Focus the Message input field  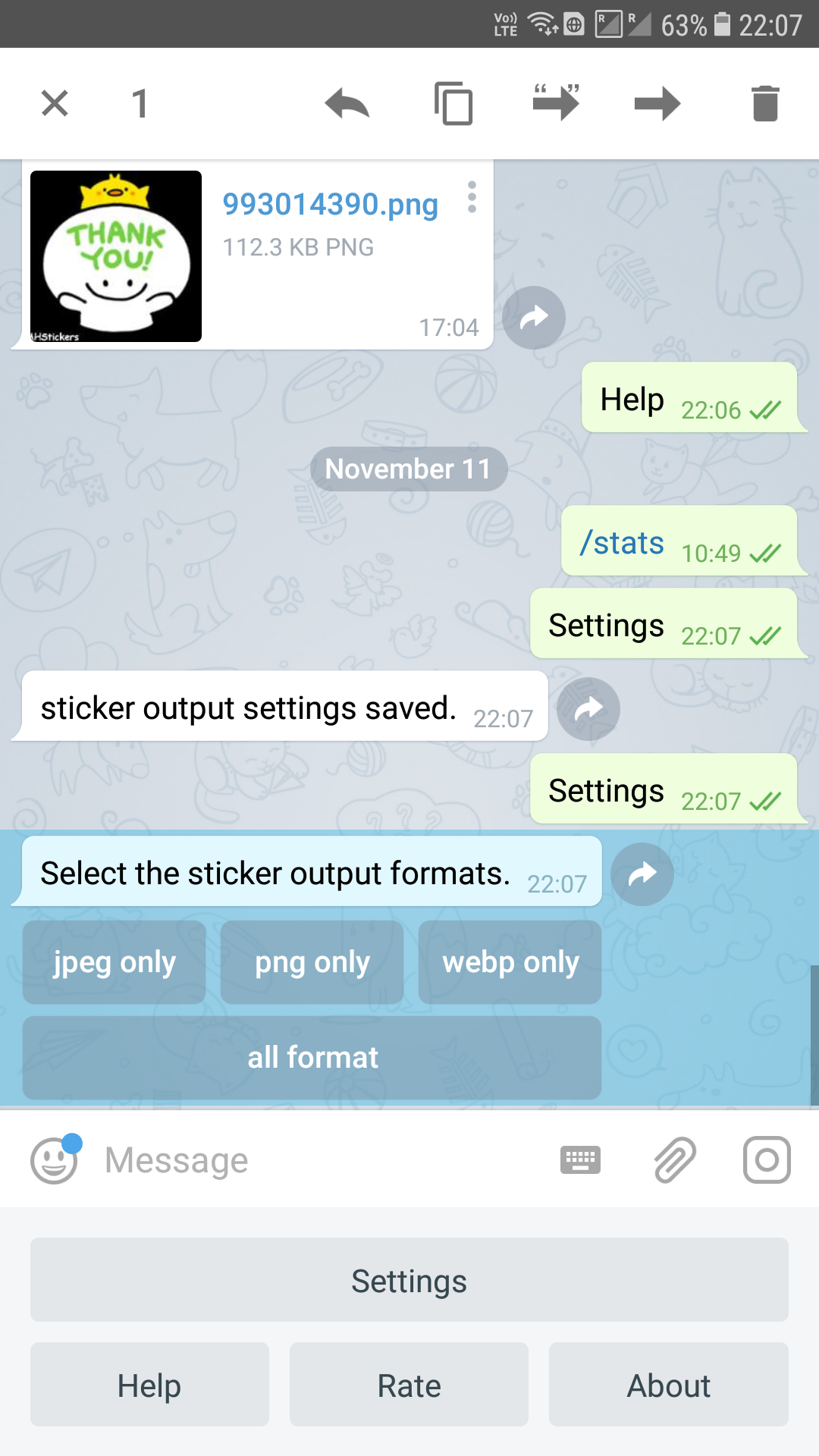pyautogui.click(x=318, y=1160)
